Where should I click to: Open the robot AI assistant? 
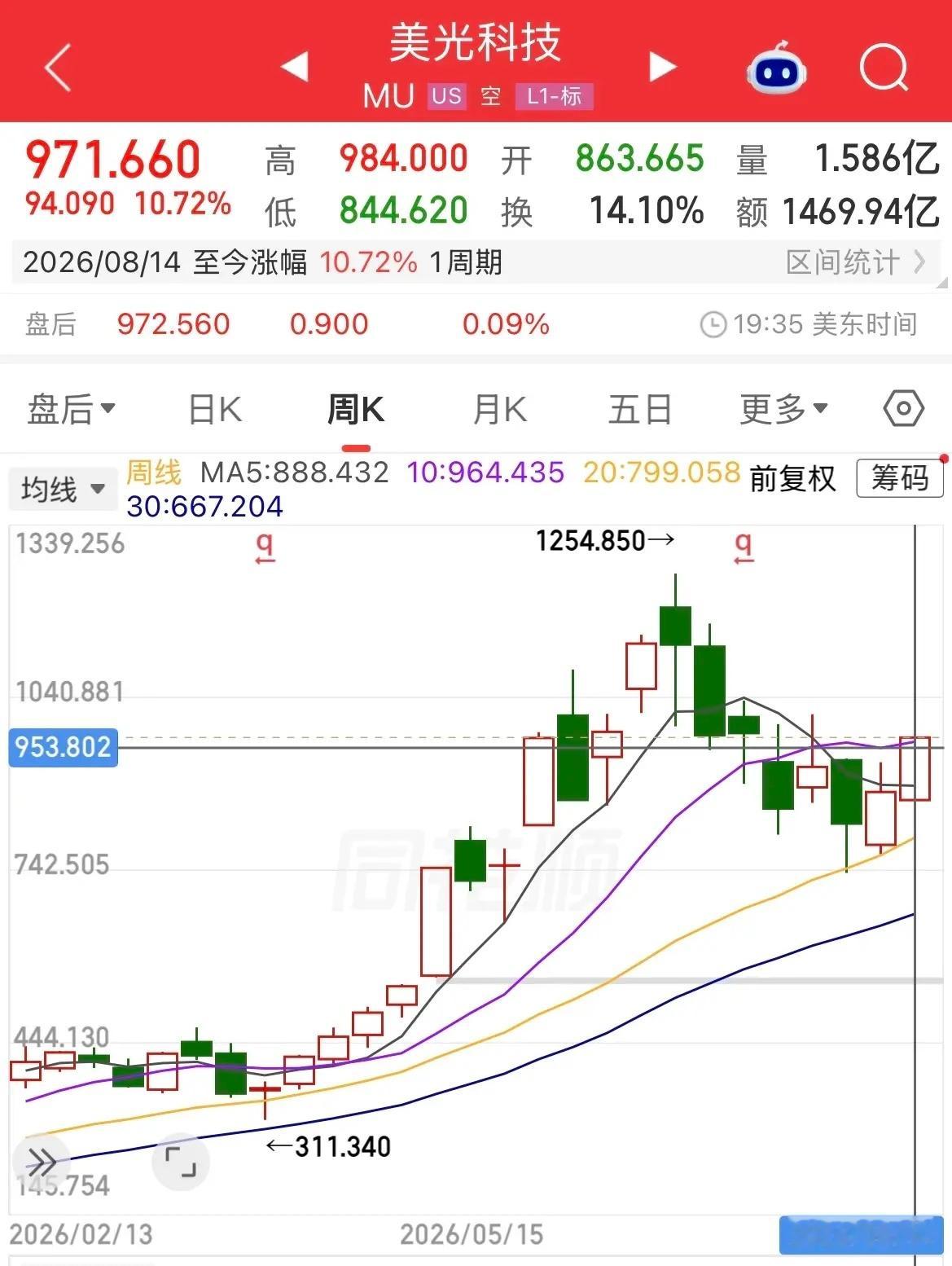(x=777, y=68)
